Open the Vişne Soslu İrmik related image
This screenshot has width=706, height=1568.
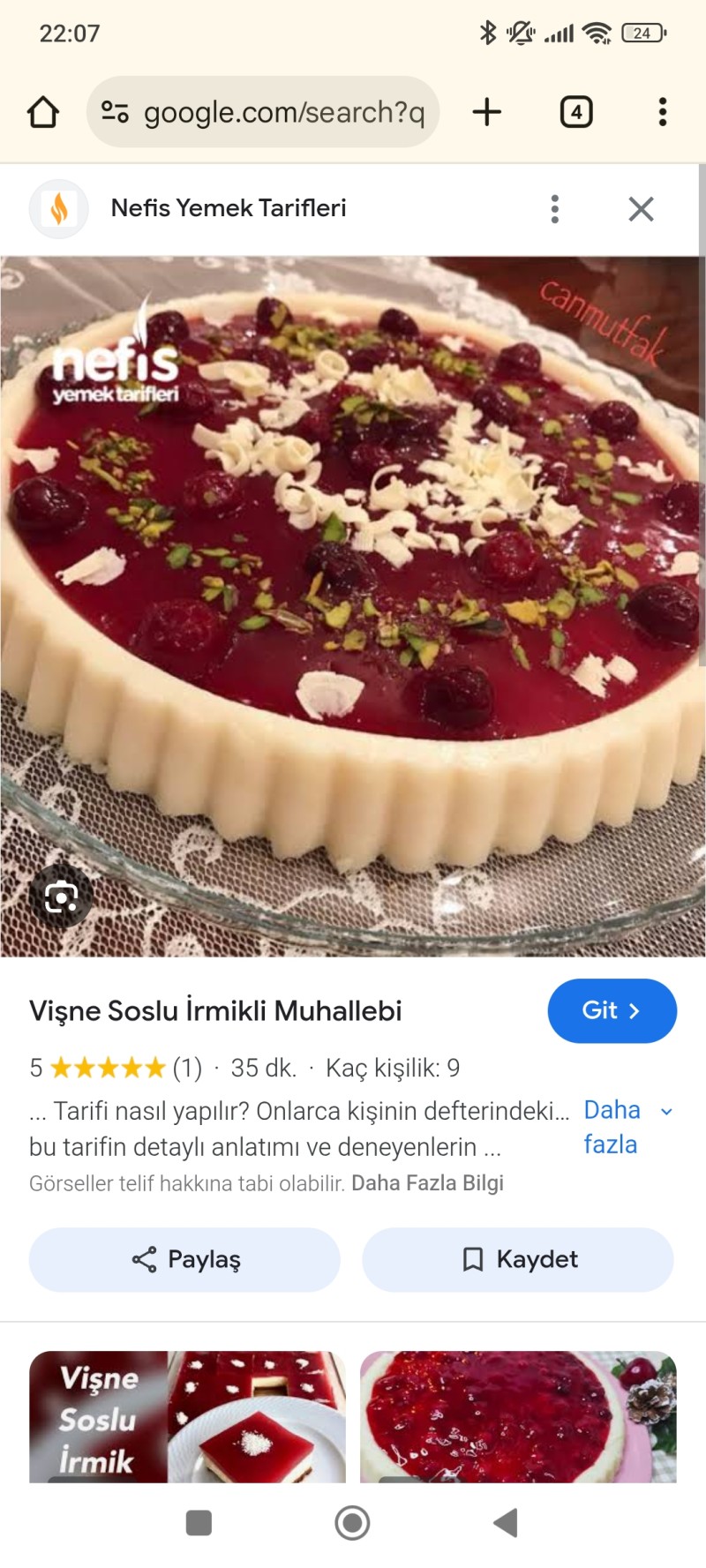(x=187, y=1416)
